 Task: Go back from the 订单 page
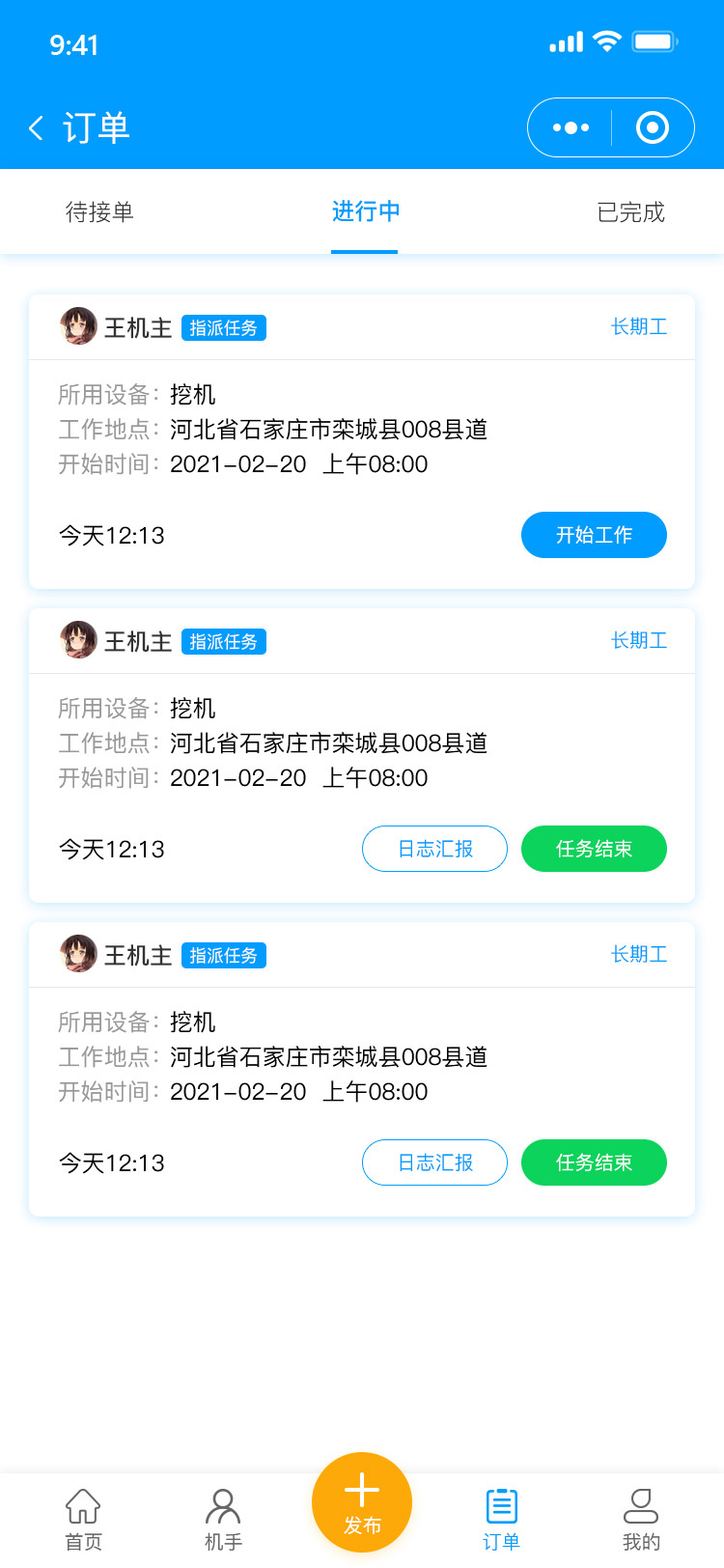click(37, 127)
